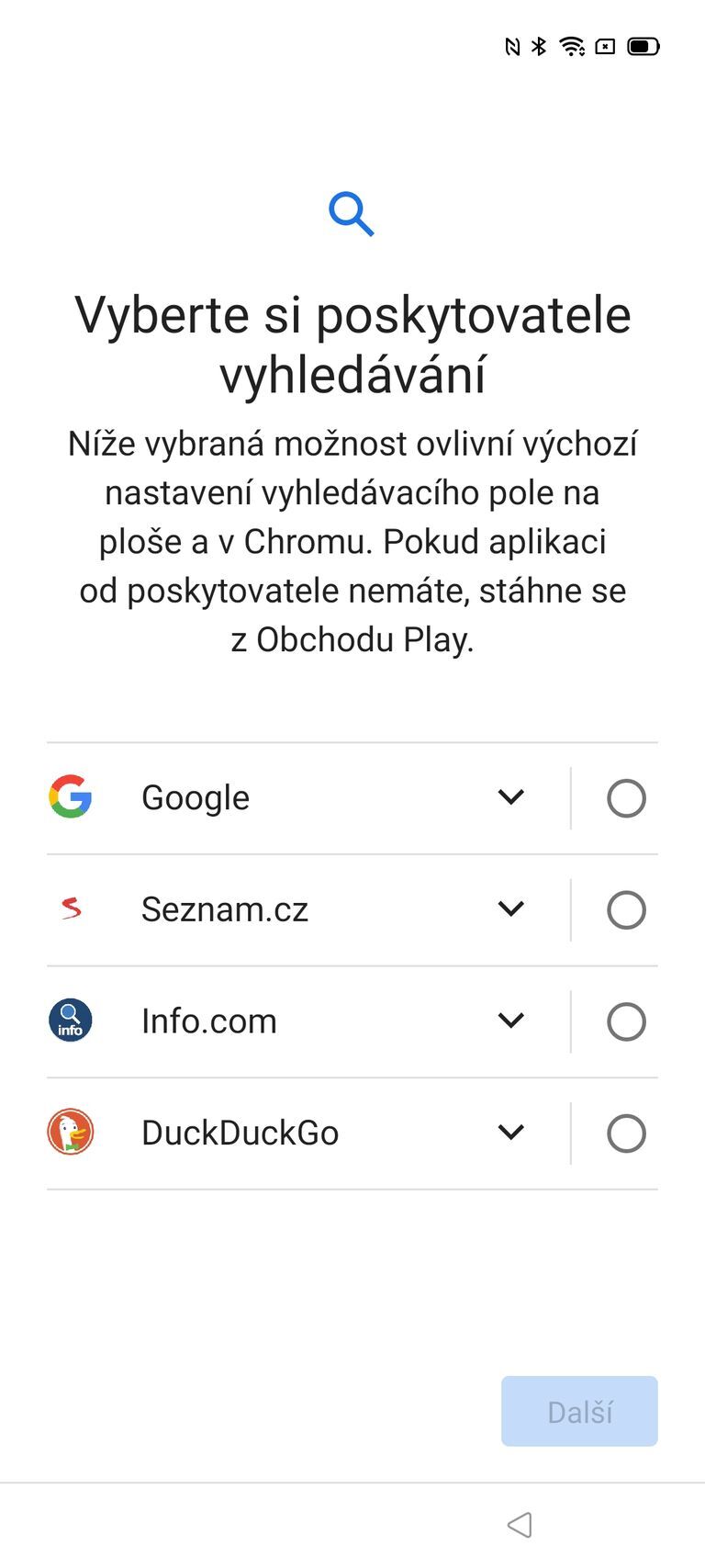Go back using system navigation arrow

pyautogui.click(x=520, y=1525)
